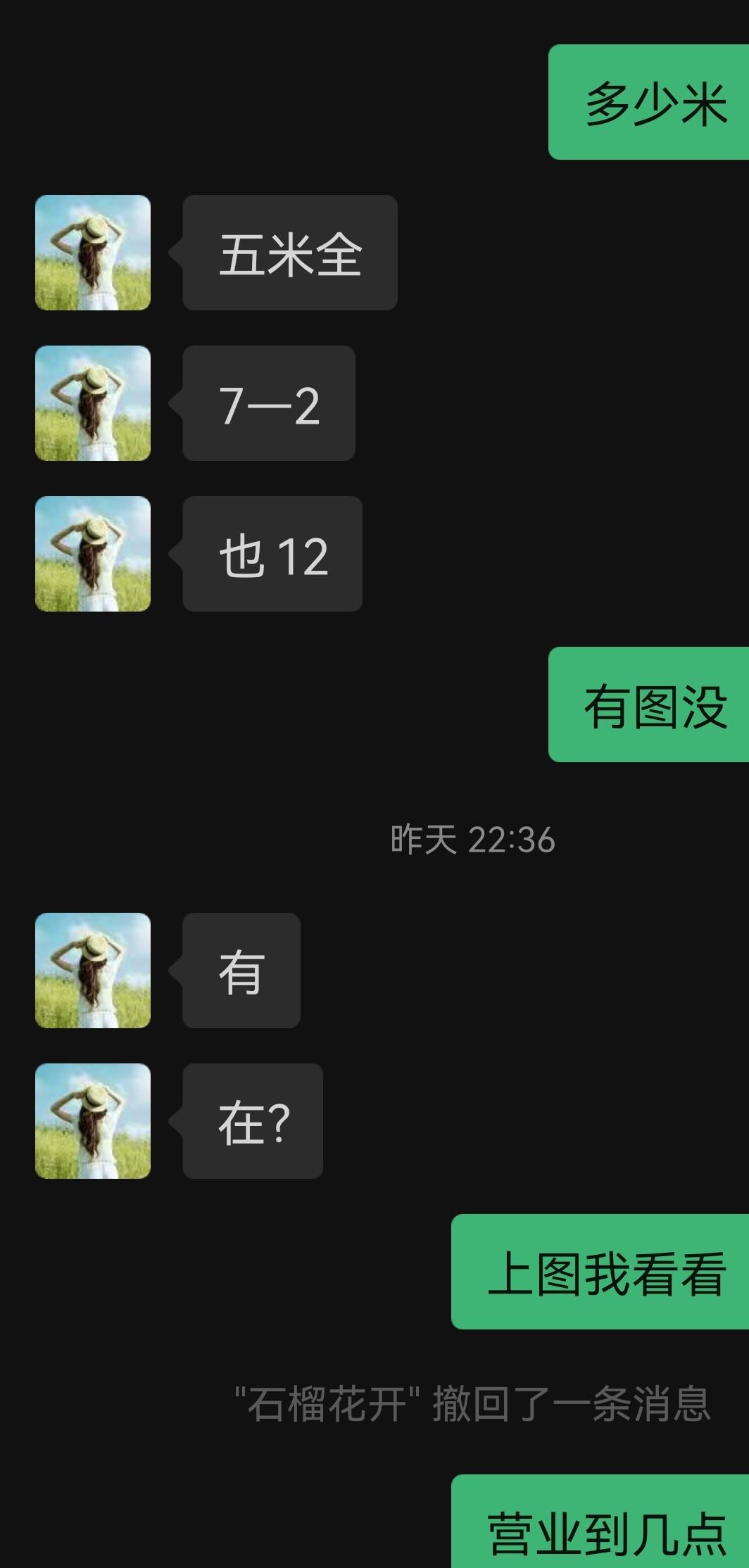
Task: Open profile from avatar beside "五米全"
Action: [93, 253]
